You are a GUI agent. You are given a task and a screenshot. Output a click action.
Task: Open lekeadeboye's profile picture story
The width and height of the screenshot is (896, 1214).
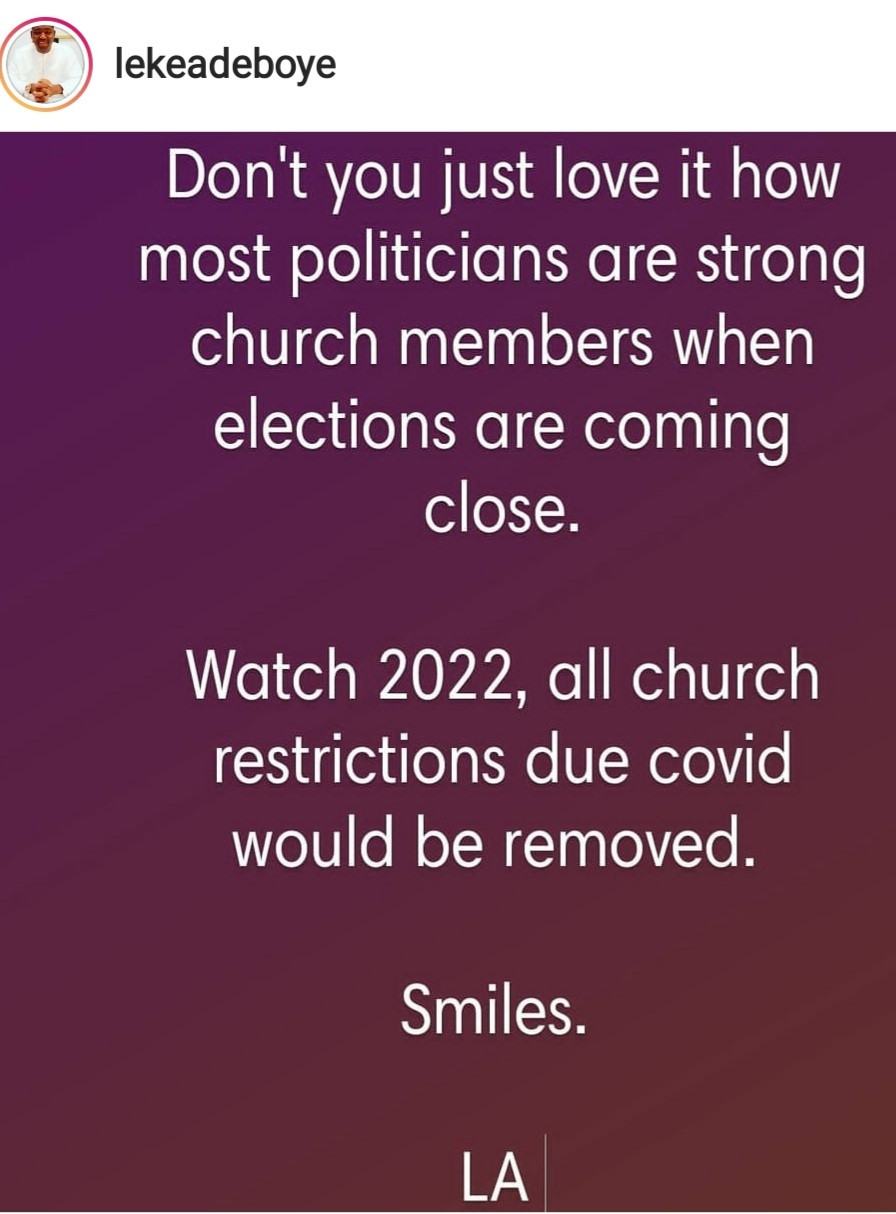[x=46, y=64]
